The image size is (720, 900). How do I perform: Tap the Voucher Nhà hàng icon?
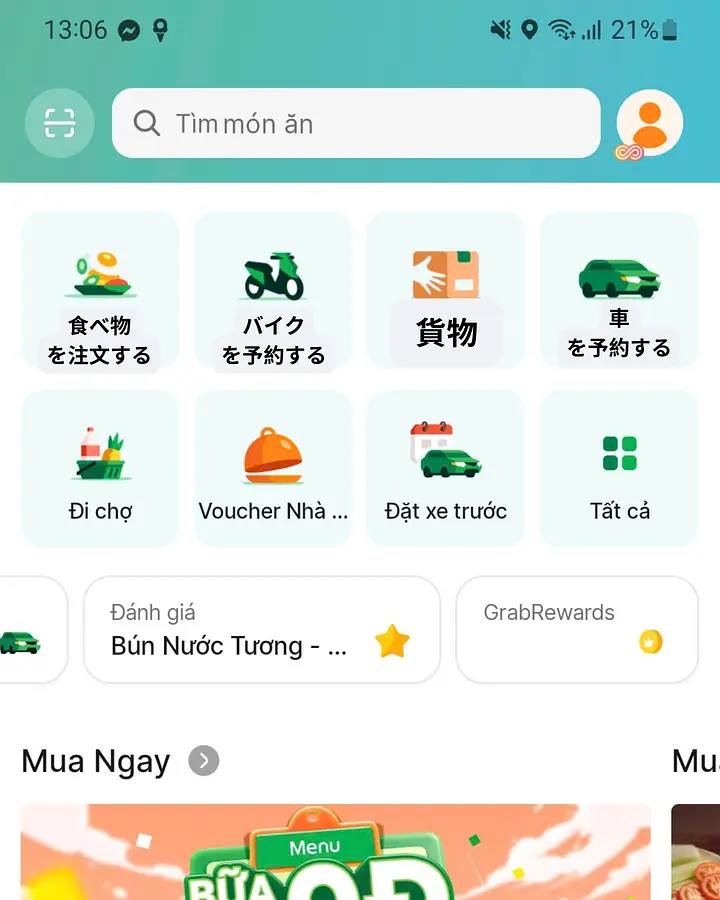click(x=272, y=467)
